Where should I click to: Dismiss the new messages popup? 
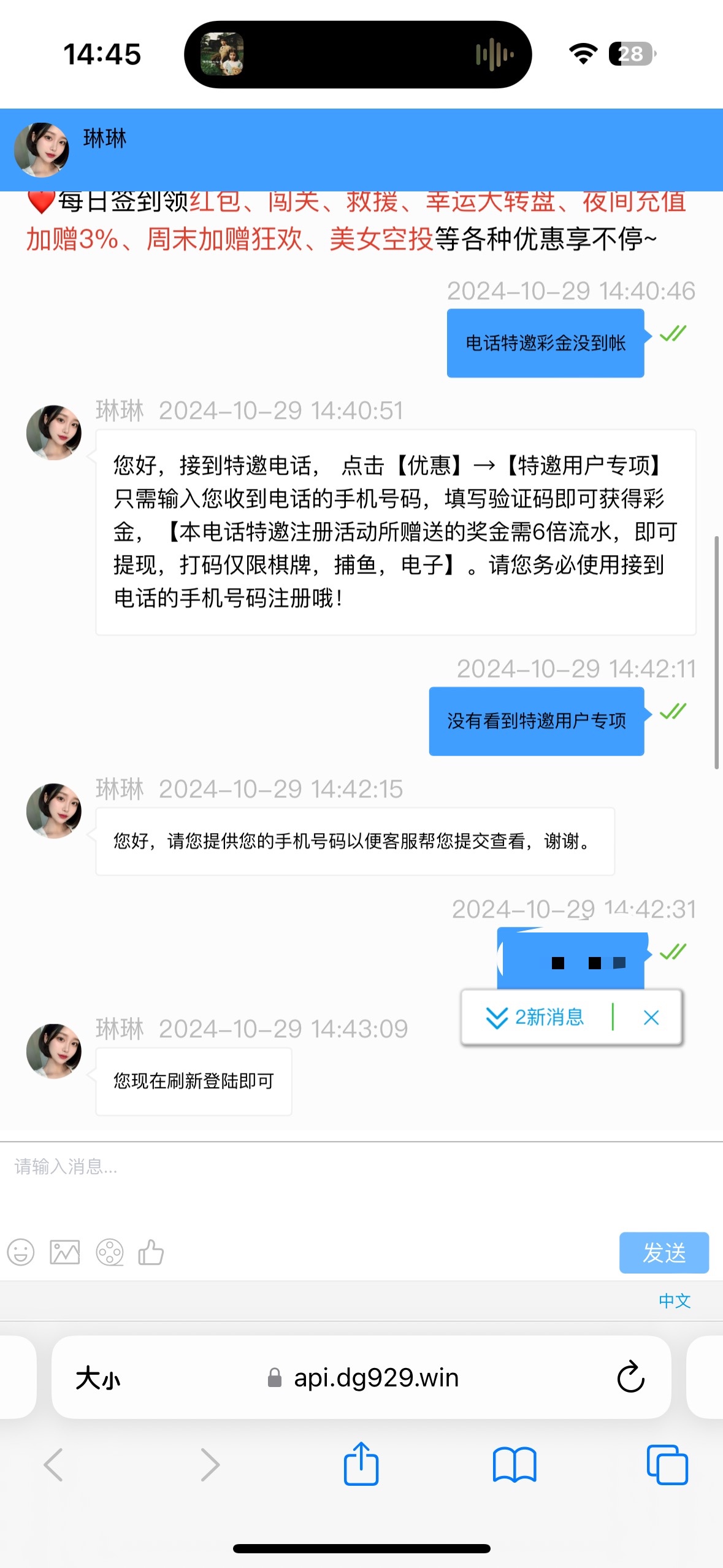tap(651, 1018)
